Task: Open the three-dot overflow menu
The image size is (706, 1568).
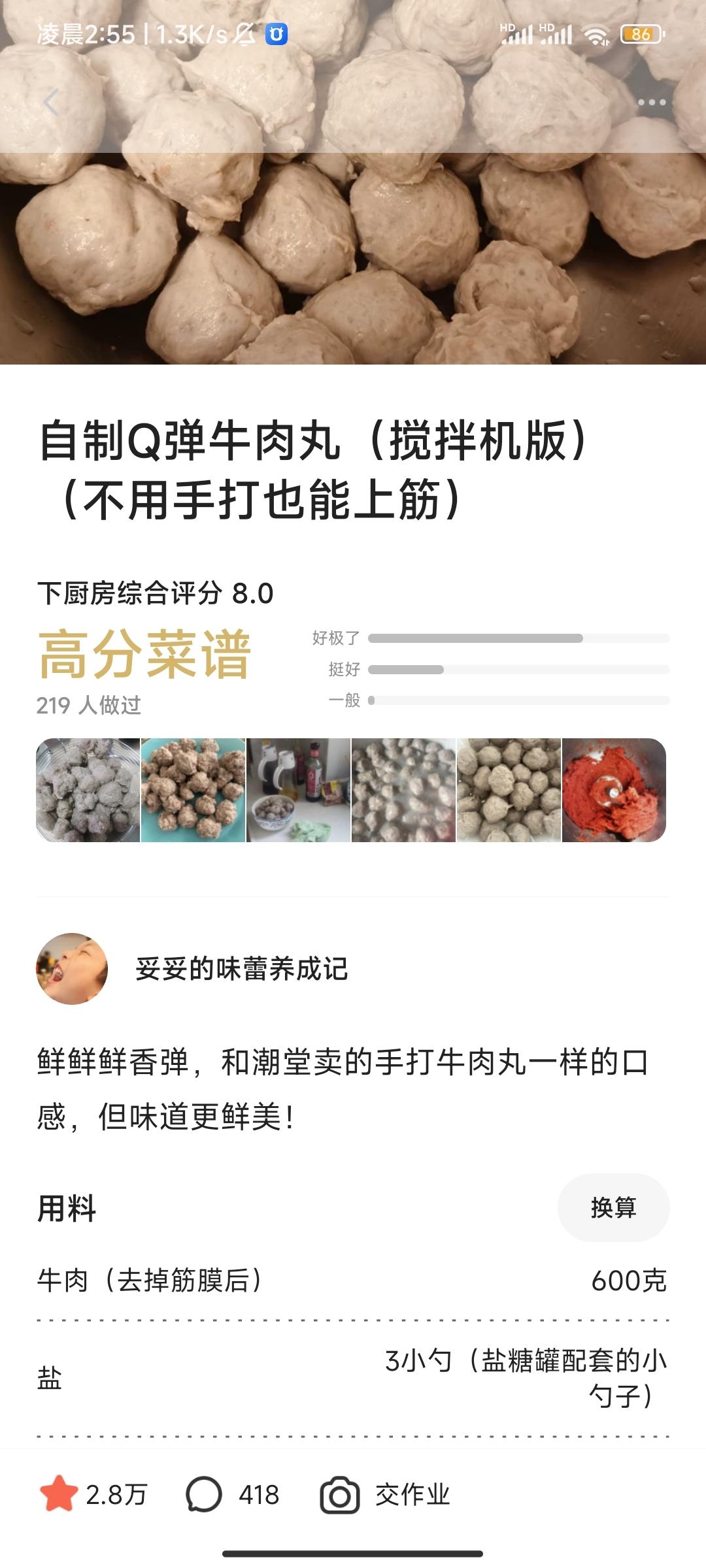Action: [651, 103]
